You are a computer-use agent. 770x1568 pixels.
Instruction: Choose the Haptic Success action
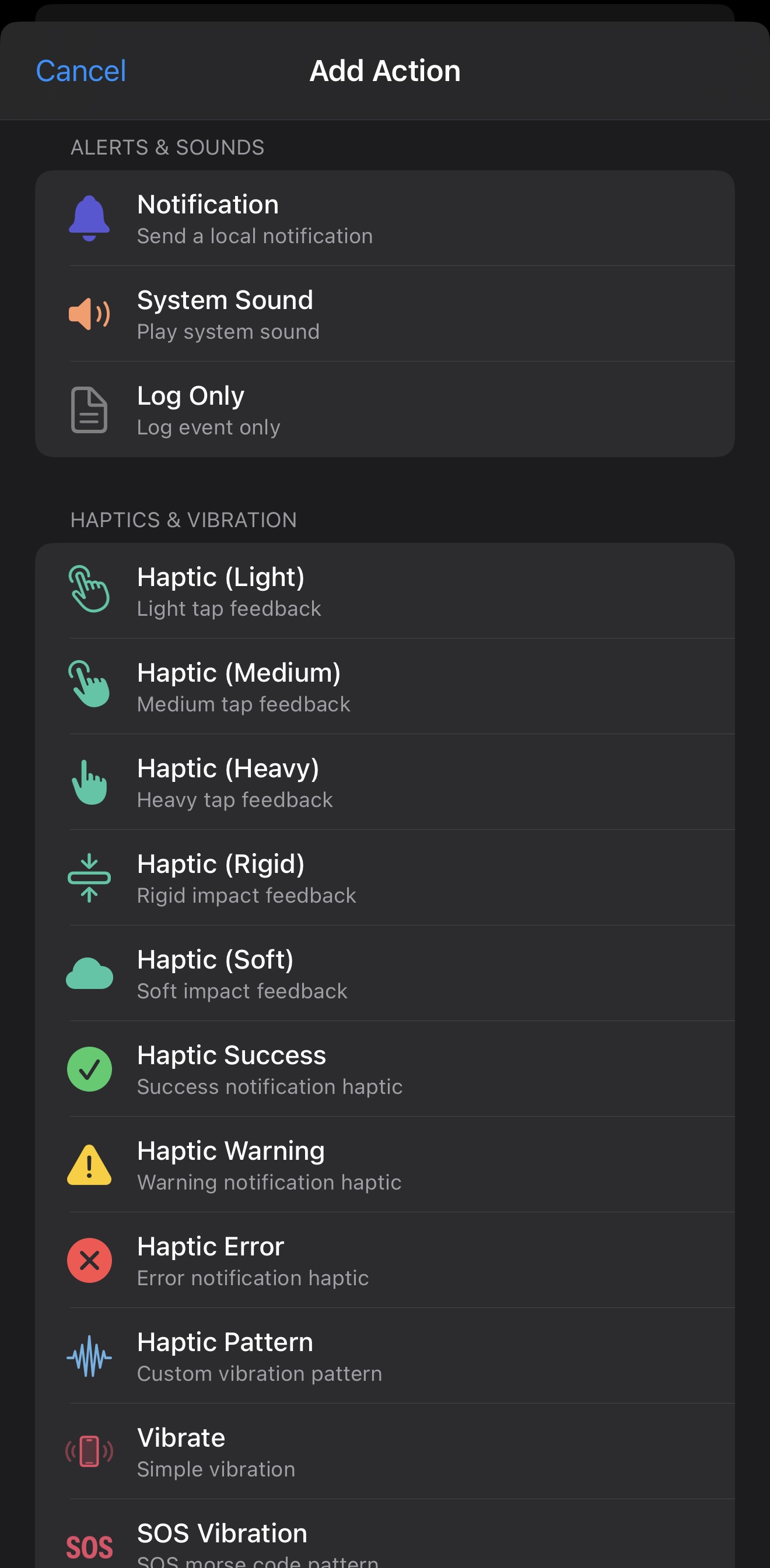[x=384, y=1069]
